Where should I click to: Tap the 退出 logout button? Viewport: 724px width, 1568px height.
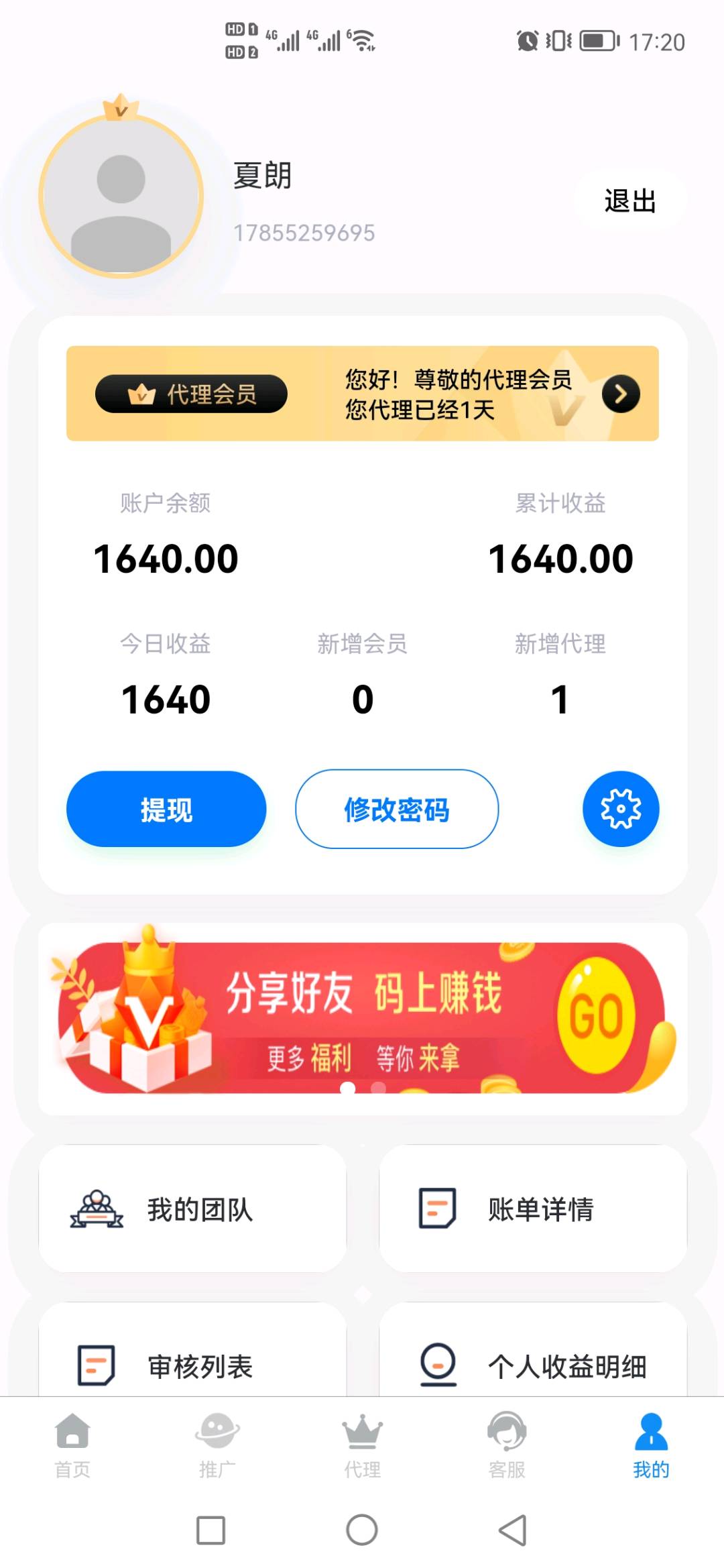click(629, 201)
